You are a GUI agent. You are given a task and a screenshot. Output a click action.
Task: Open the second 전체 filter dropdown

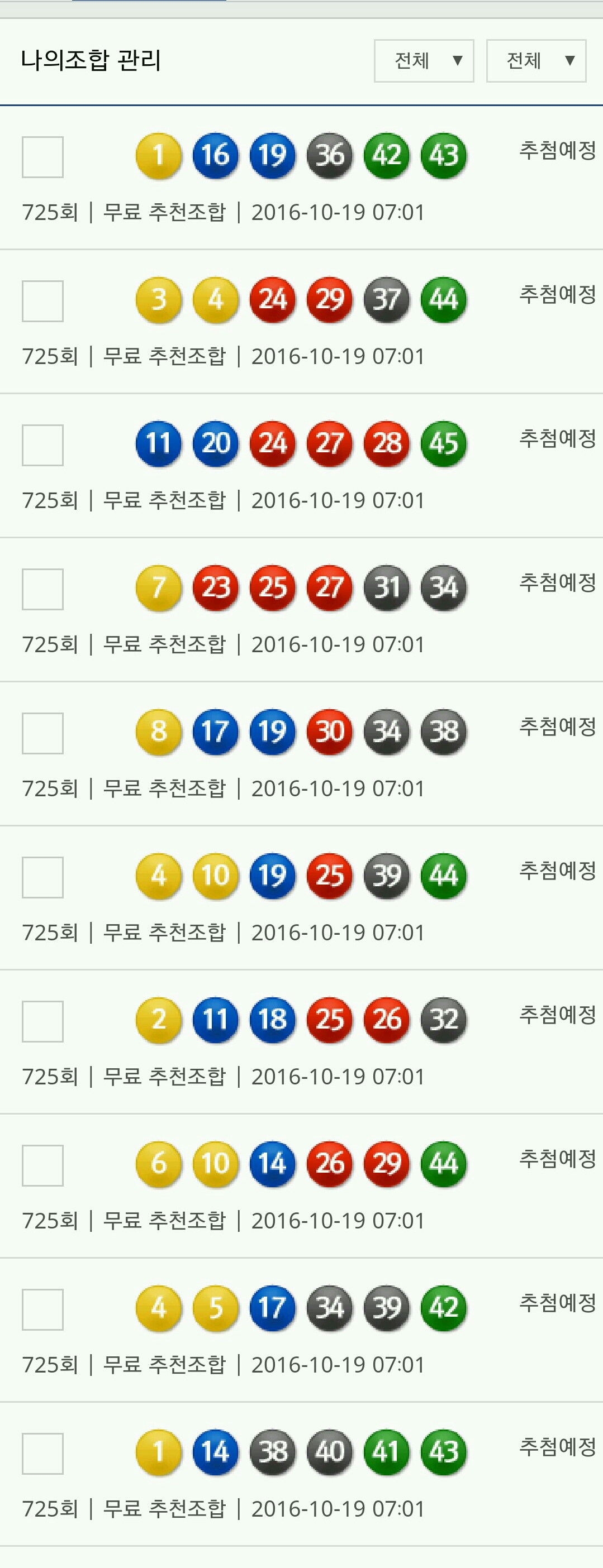(536, 61)
